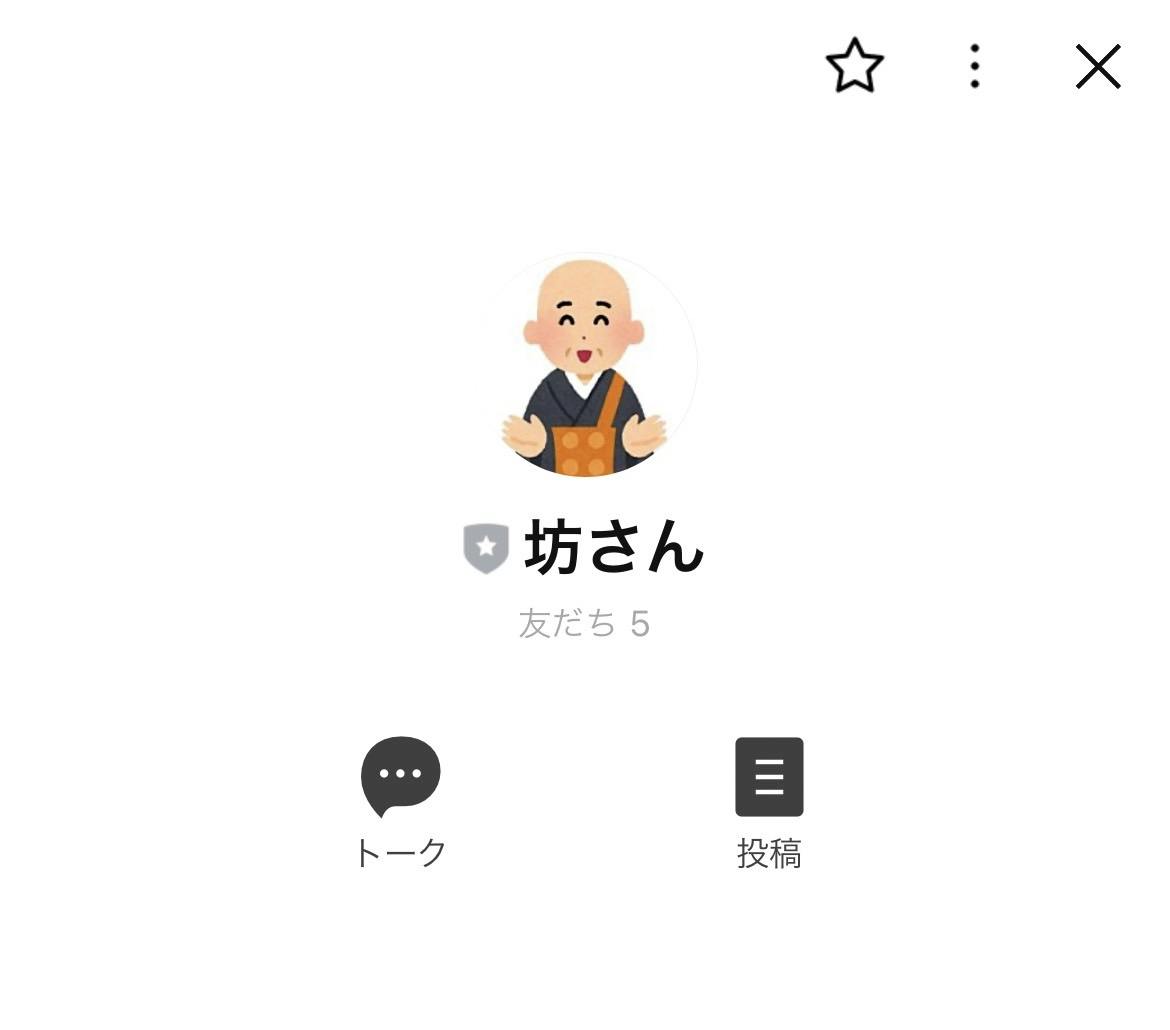View 坊さん's profile picture
The image size is (1170, 1030).
[x=585, y=365]
